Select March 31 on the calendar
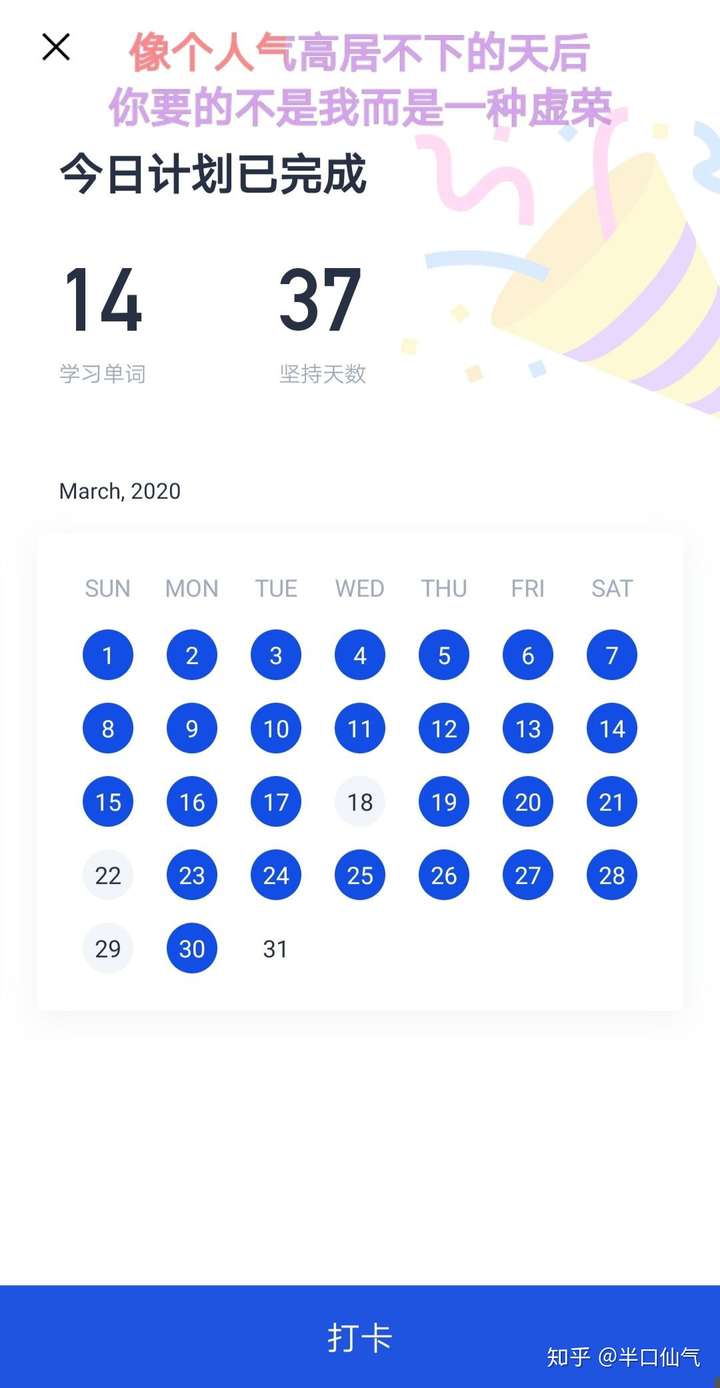 pyautogui.click(x=275, y=948)
